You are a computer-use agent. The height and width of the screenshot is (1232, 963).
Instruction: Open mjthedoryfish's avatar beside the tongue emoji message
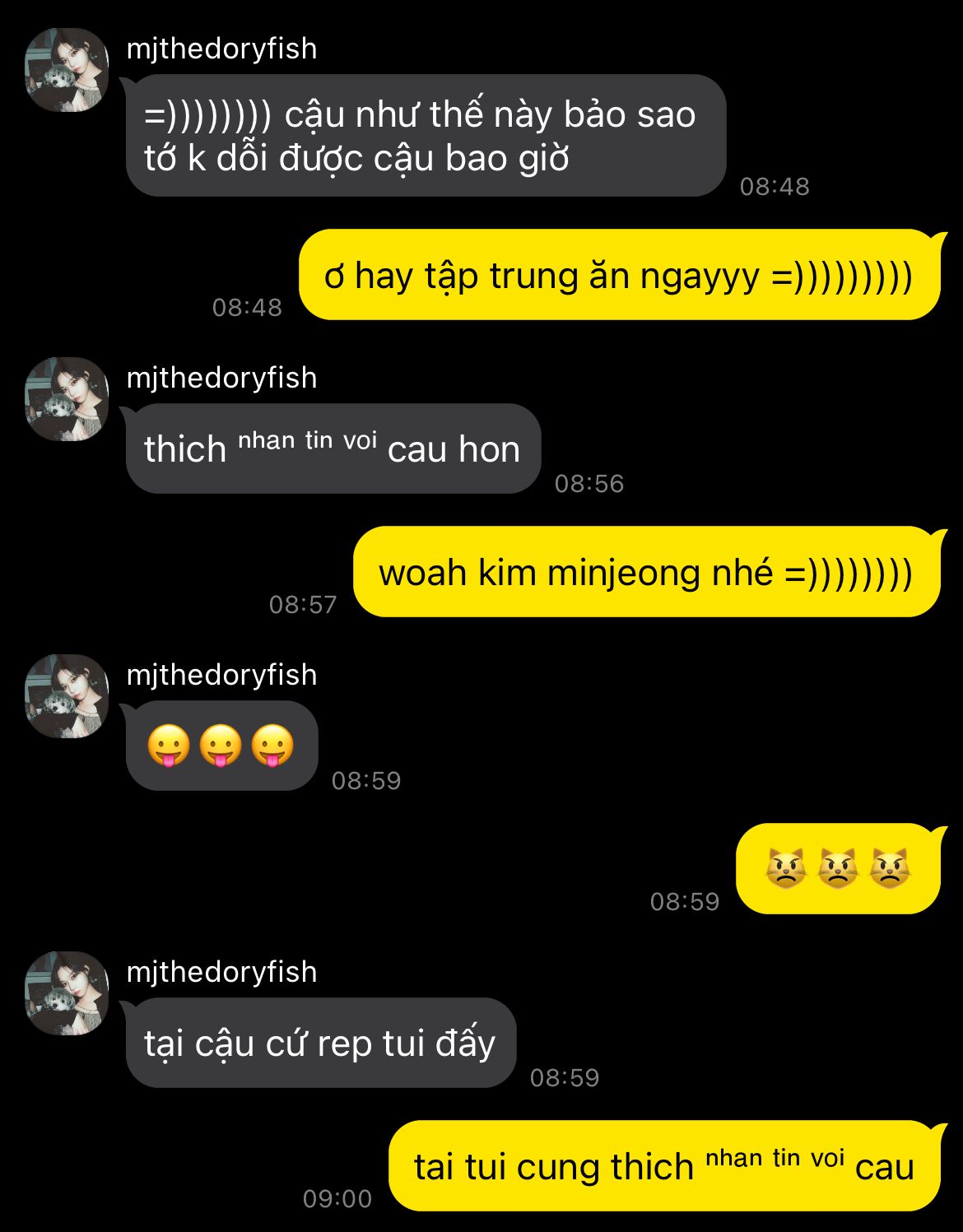(67, 696)
